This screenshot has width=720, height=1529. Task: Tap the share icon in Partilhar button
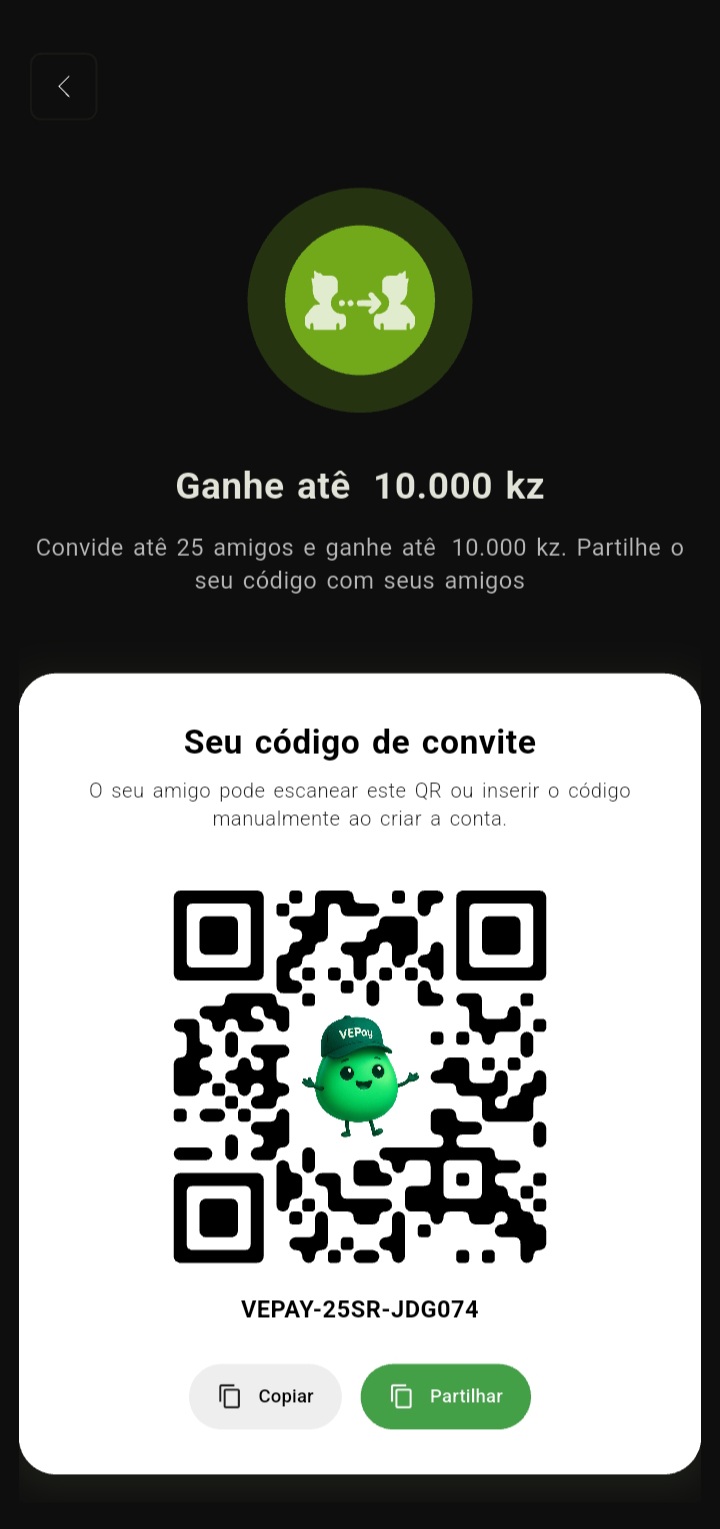pyautogui.click(x=404, y=1396)
